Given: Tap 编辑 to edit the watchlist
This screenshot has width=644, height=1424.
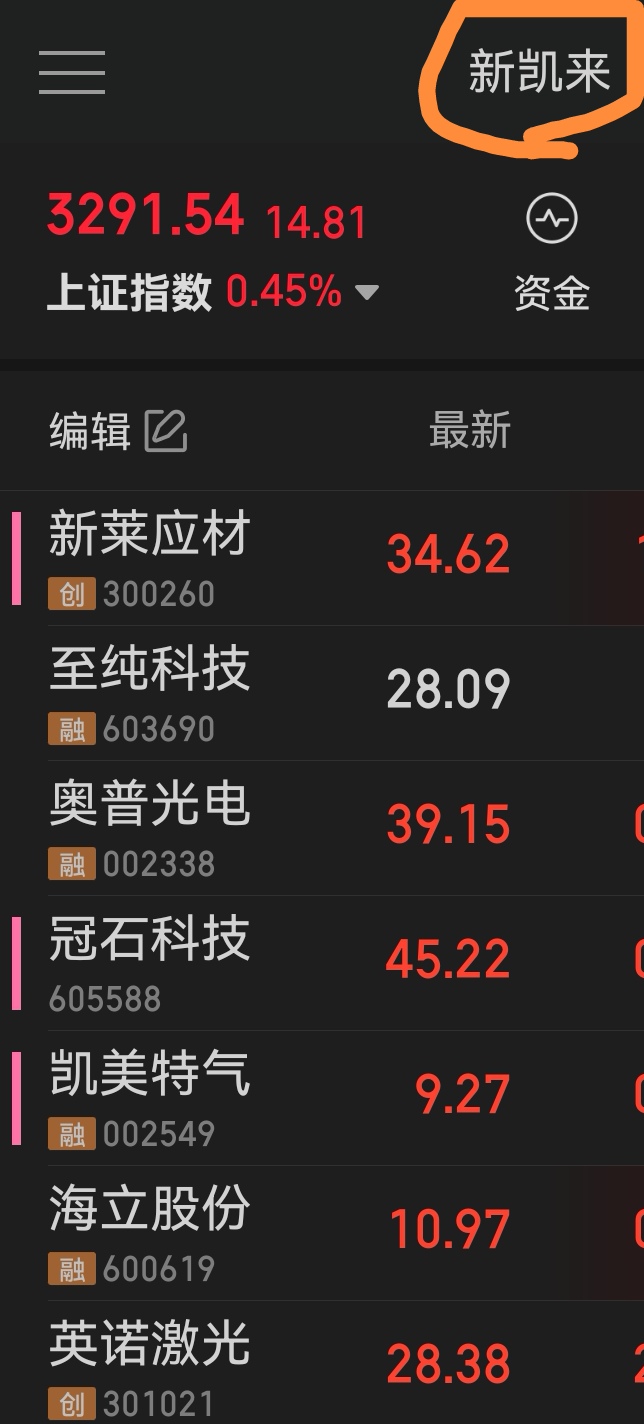Looking at the screenshot, I should 118,432.
